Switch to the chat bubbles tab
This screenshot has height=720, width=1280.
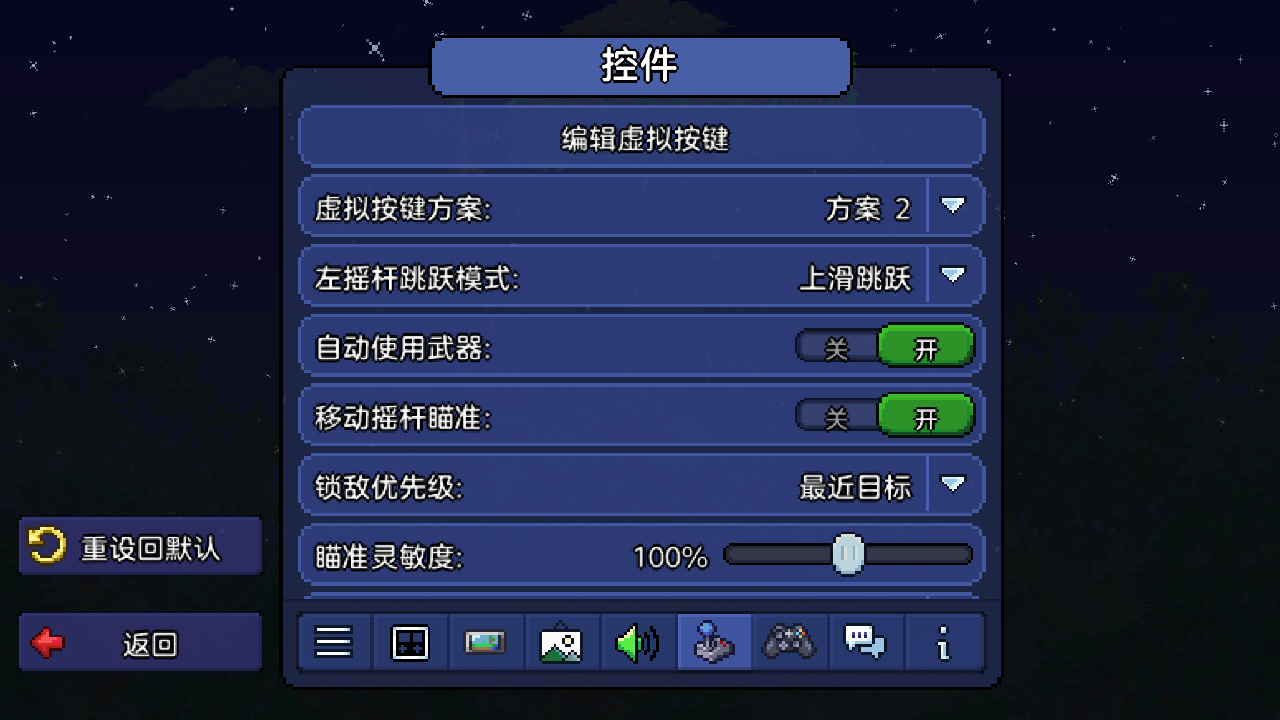coord(866,642)
